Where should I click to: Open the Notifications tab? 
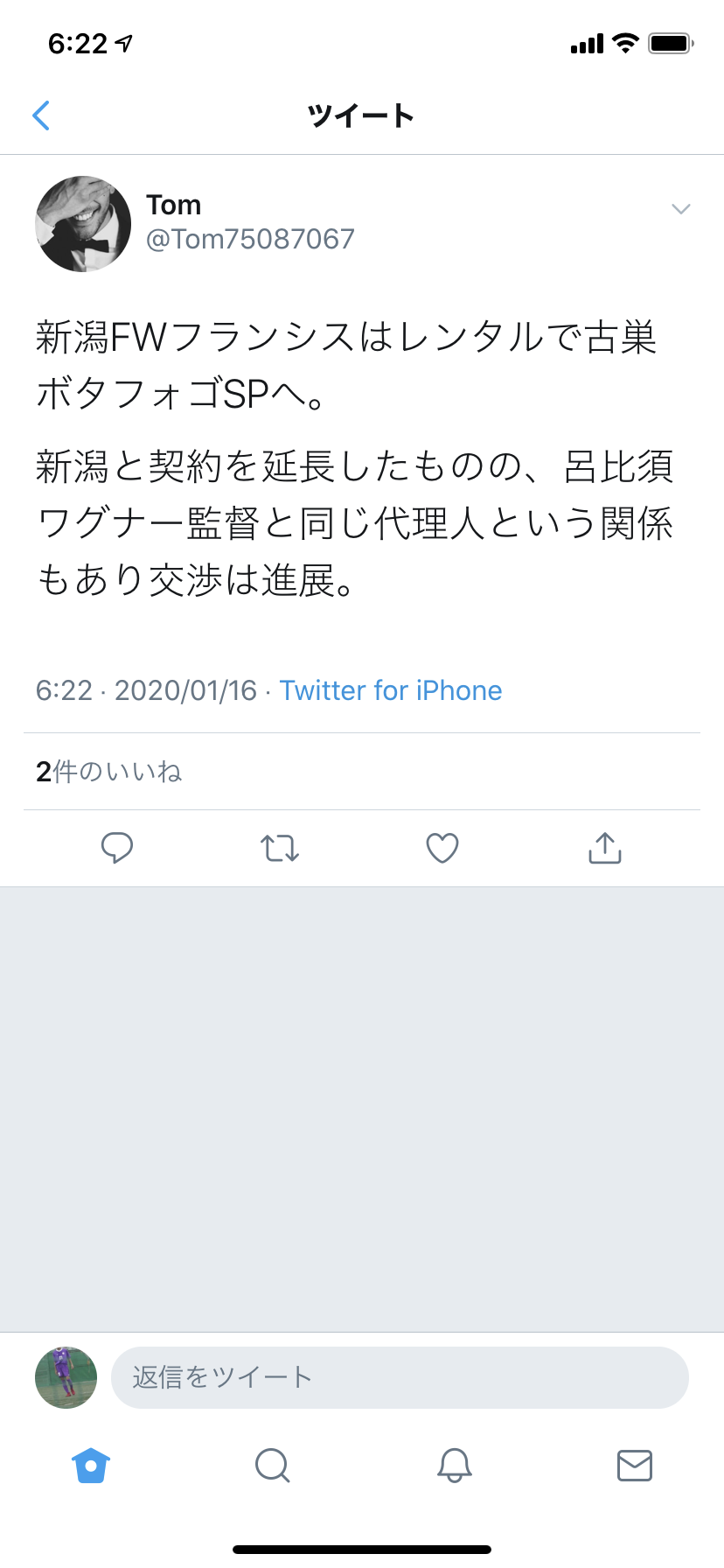click(454, 1465)
